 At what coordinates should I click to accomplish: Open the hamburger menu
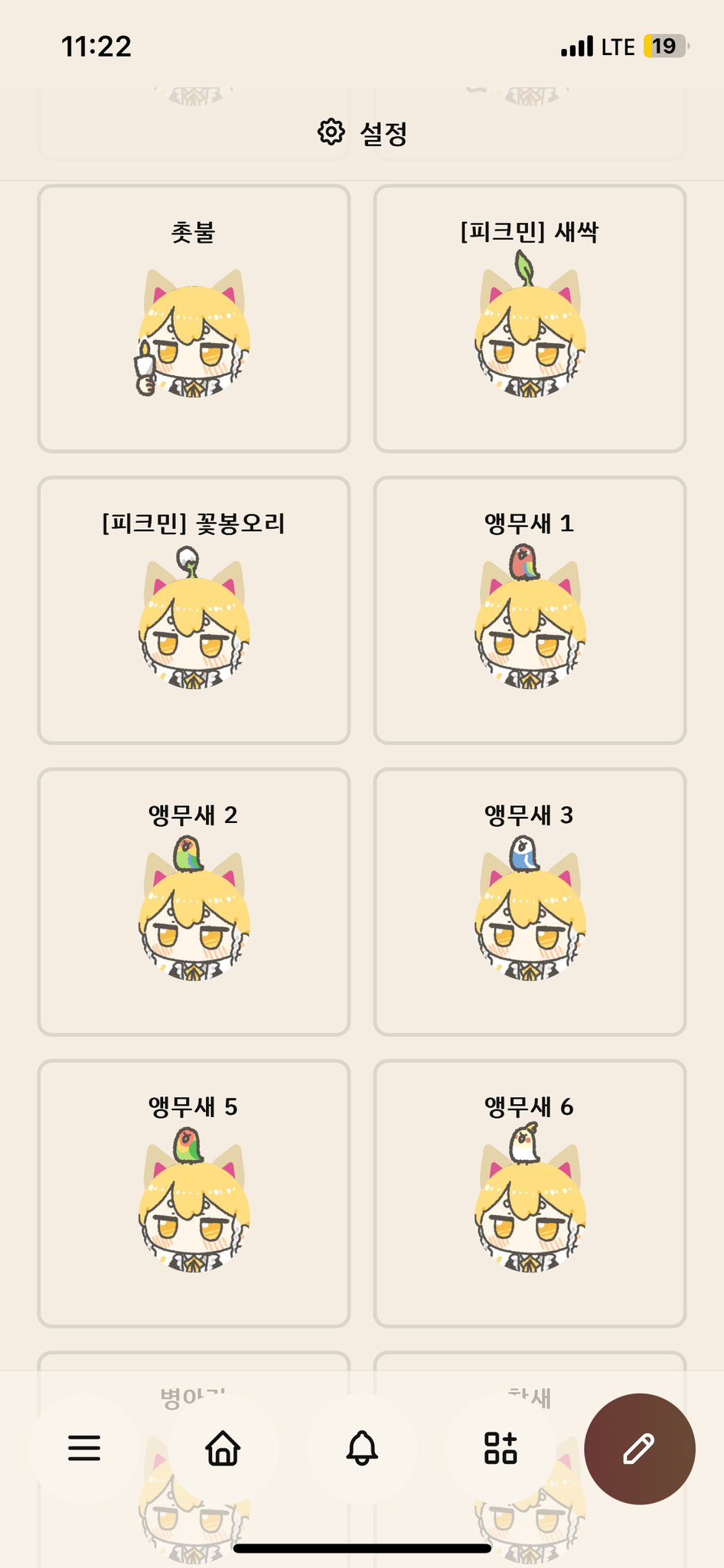point(84,1449)
